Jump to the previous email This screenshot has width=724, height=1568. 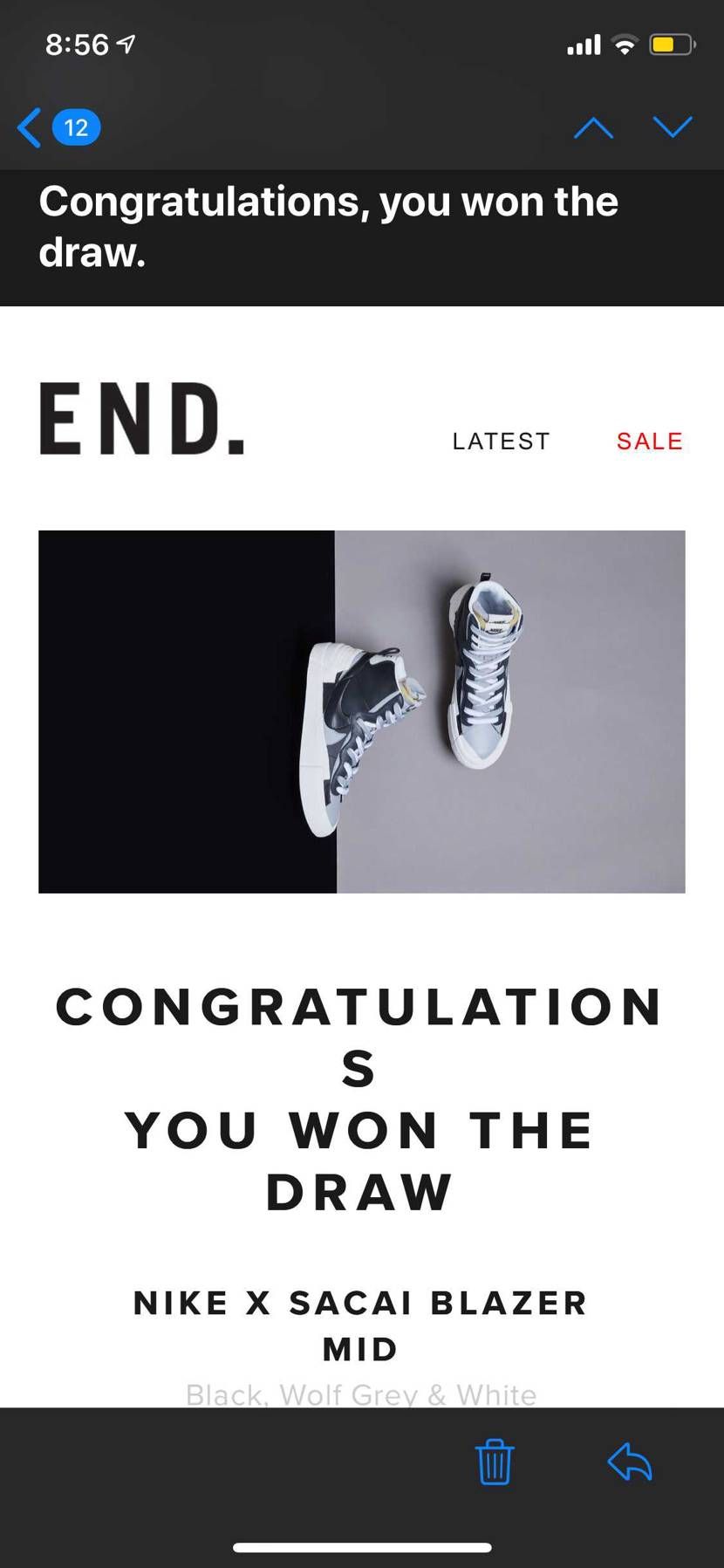coord(593,128)
